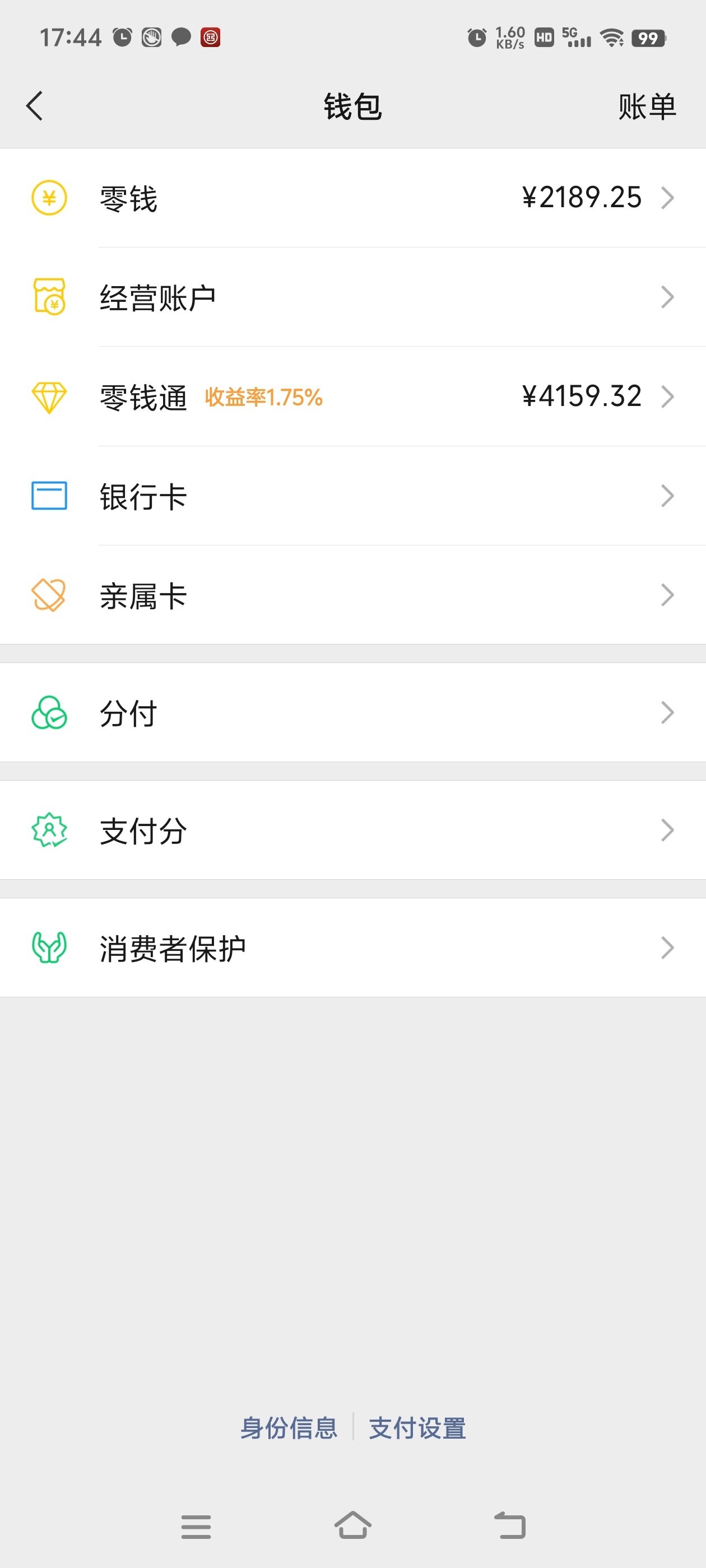706x1568 pixels.
Task: Open 支付设置 link
Action: (x=417, y=1427)
